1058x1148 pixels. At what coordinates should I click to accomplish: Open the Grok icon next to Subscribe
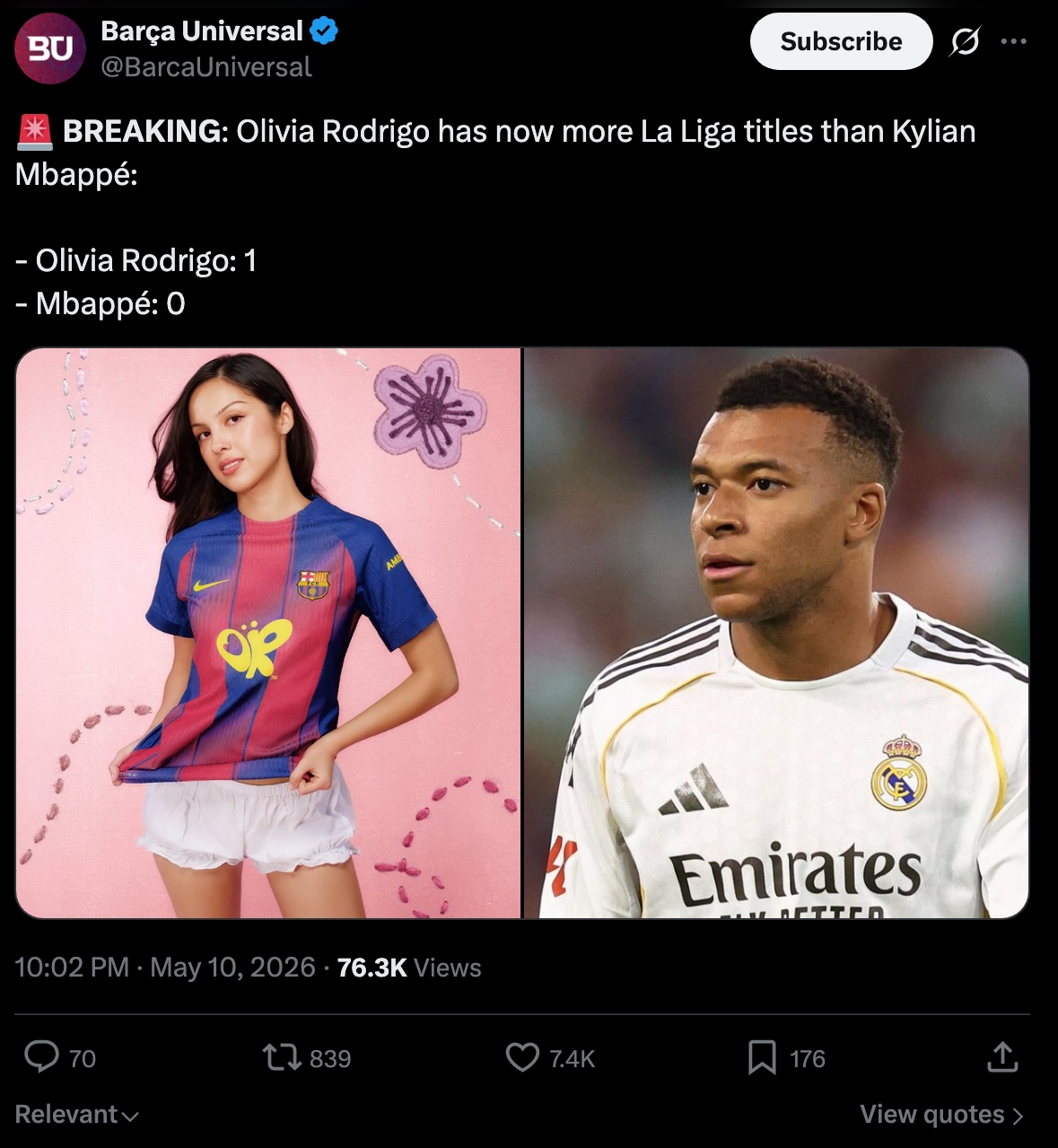965,41
